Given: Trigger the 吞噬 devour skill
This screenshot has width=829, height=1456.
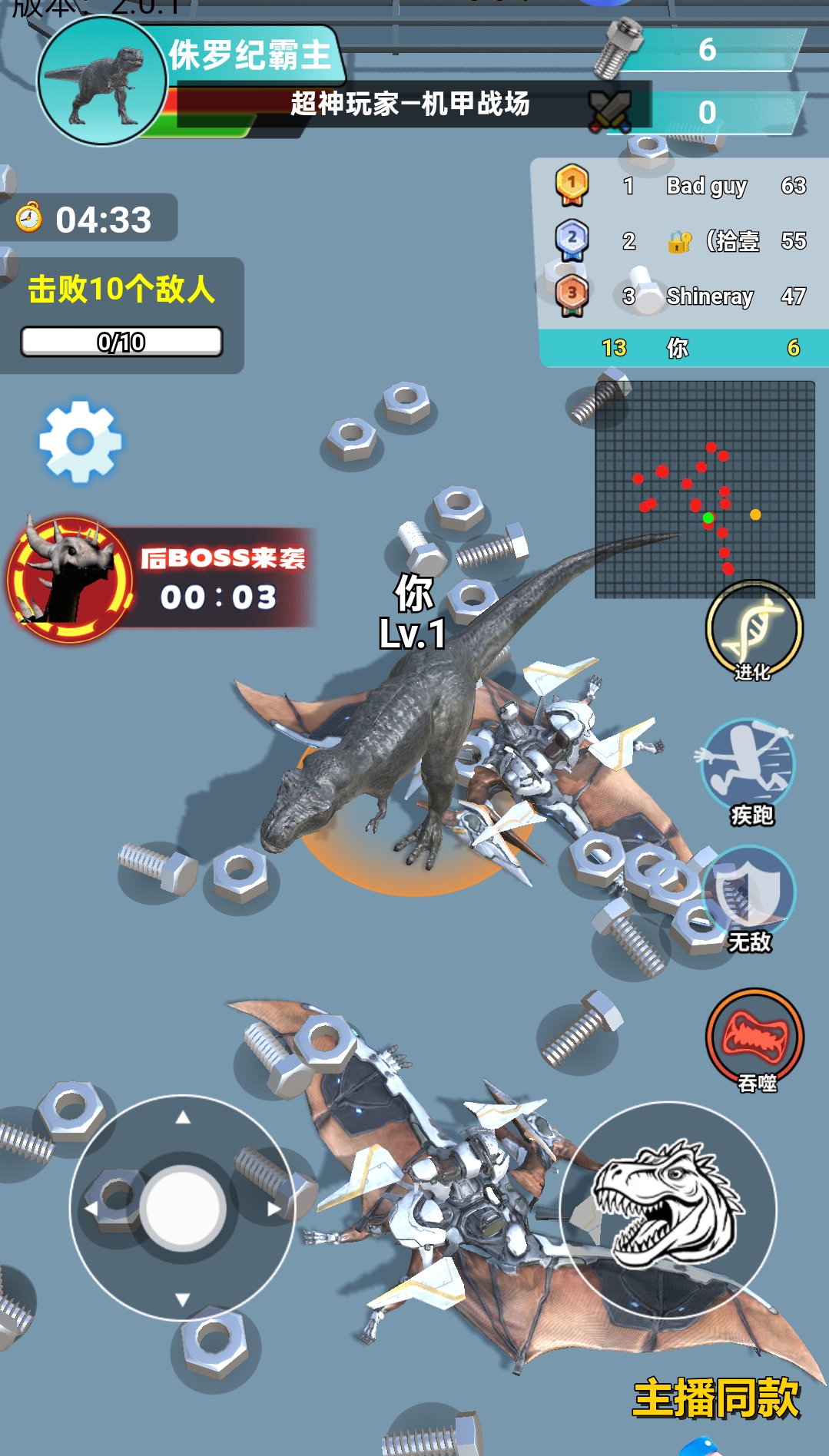Looking at the screenshot, I should click(754, 1037).
